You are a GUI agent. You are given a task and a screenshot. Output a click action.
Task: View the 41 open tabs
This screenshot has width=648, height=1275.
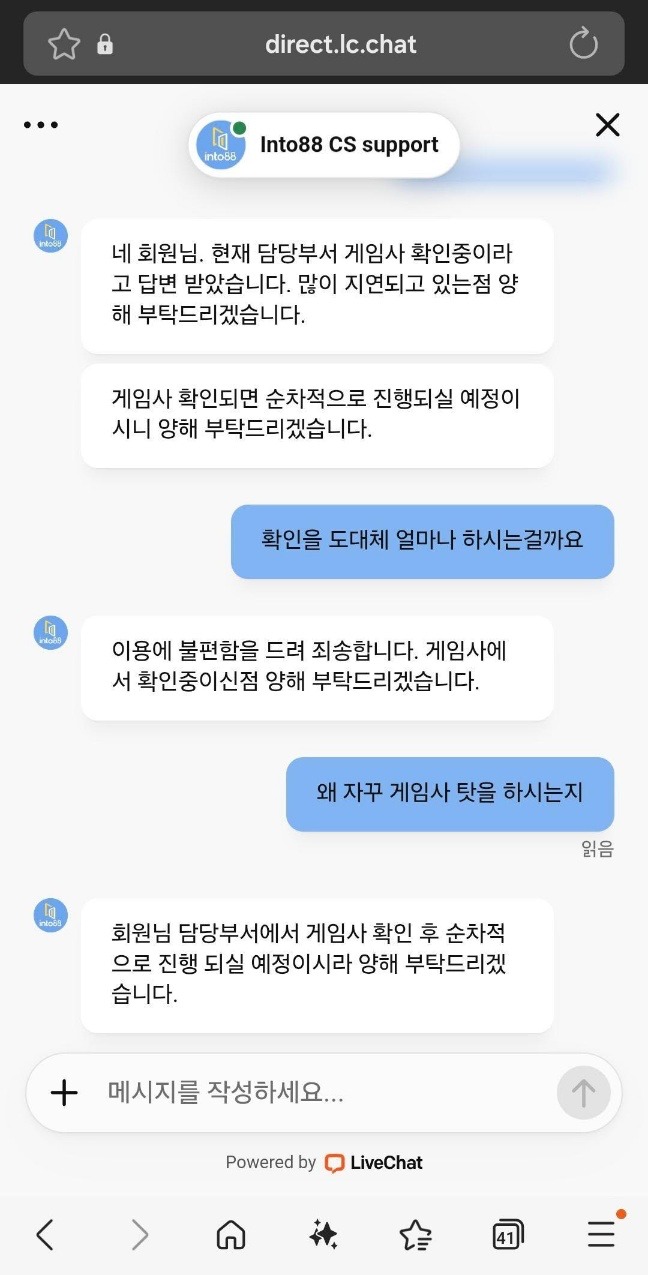[x=508, y=1235]
